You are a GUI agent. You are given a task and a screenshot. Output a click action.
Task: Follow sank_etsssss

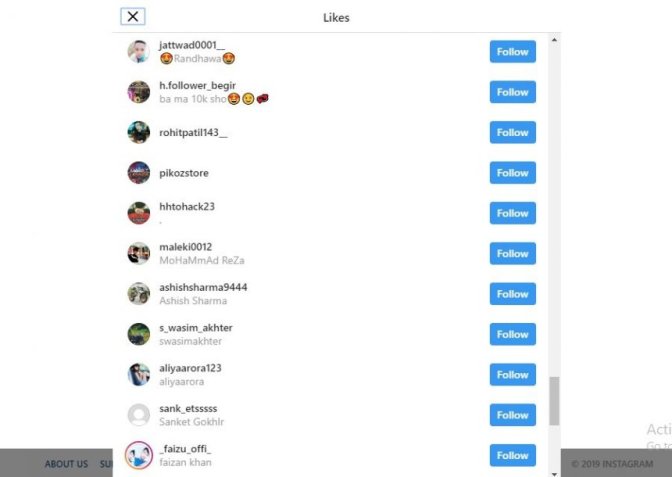pyautogui.click(x=512, y=415)
